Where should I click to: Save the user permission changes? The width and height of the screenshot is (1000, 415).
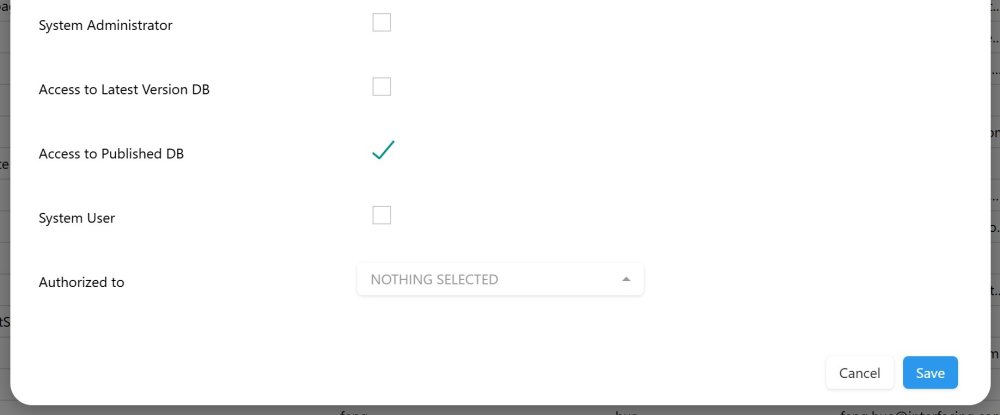click(x=929, y=373)
